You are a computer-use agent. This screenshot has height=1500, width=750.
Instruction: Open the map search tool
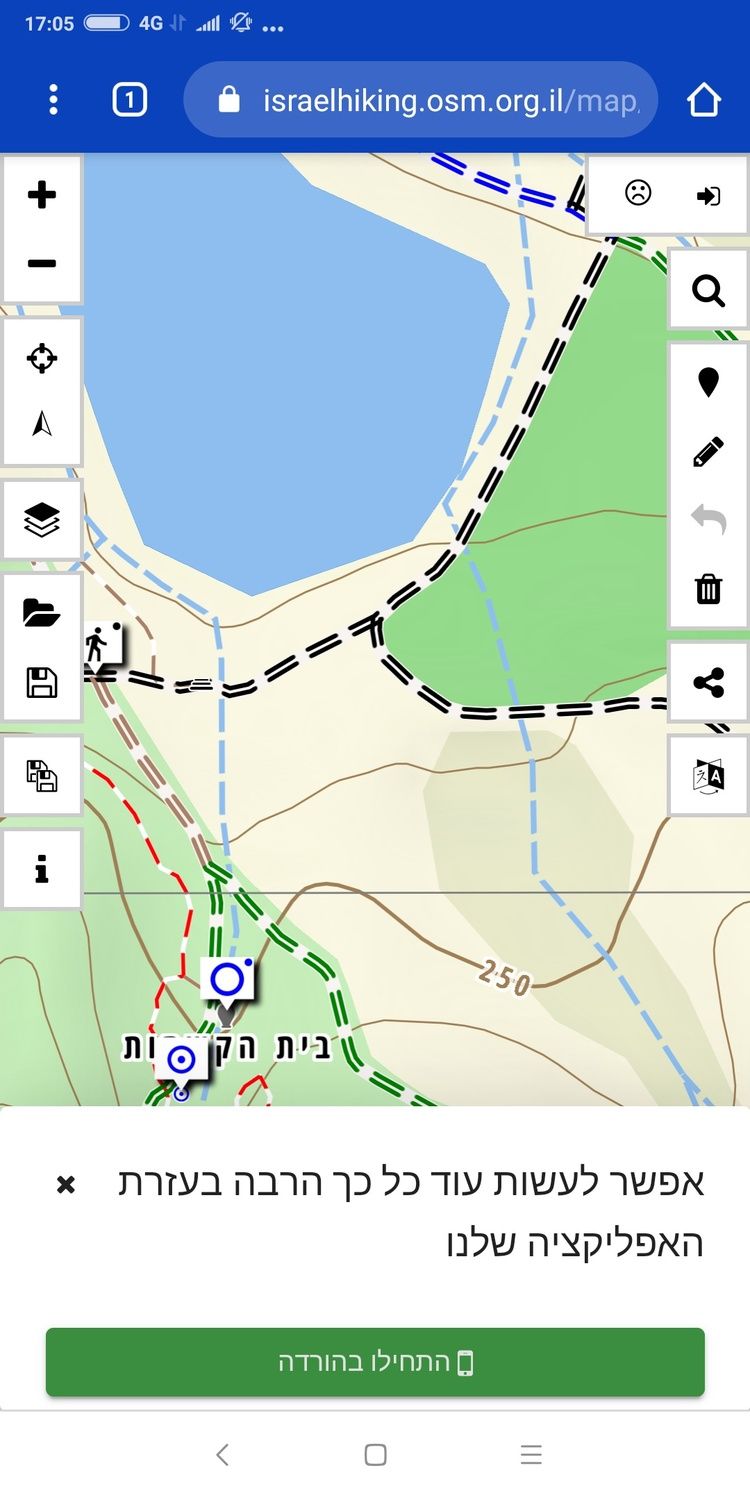708,290
